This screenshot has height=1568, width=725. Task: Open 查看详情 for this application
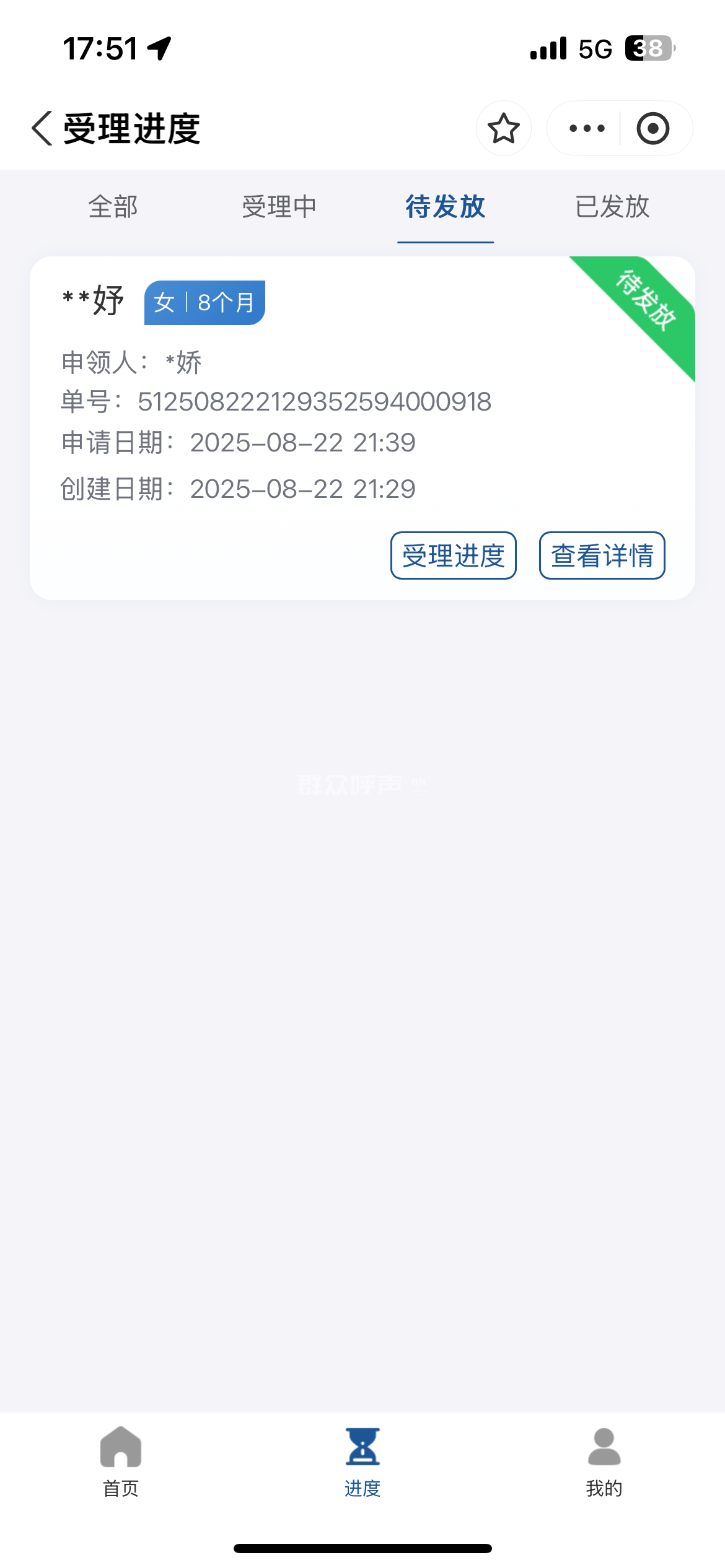pos(602,555)
